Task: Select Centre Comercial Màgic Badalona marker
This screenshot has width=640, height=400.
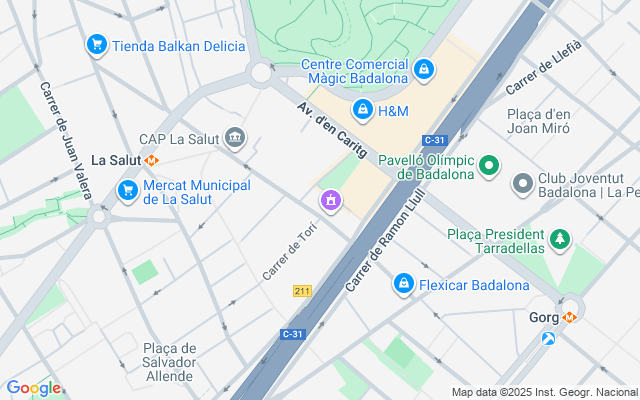Action: [424, 70]
